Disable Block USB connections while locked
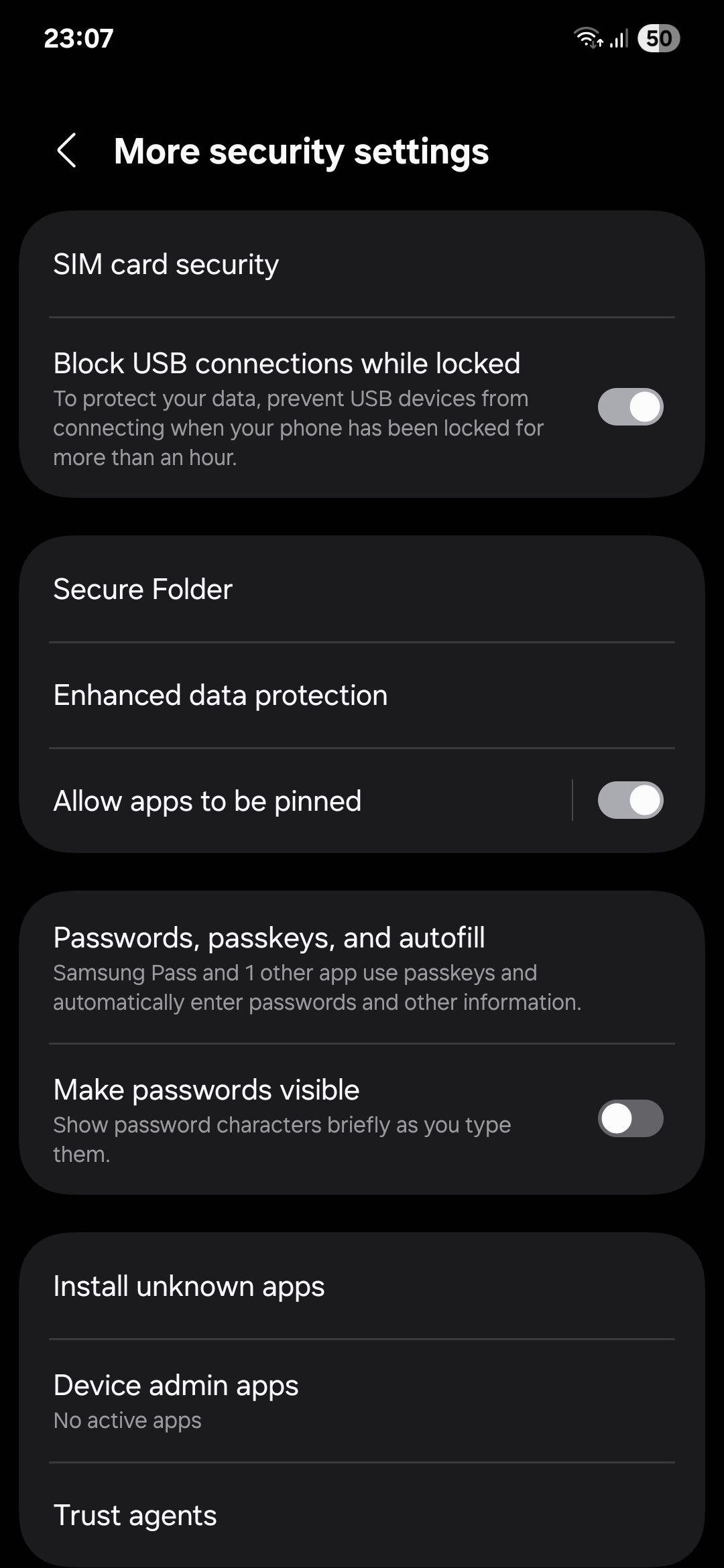724x1568 pixels. coord(629,406)
